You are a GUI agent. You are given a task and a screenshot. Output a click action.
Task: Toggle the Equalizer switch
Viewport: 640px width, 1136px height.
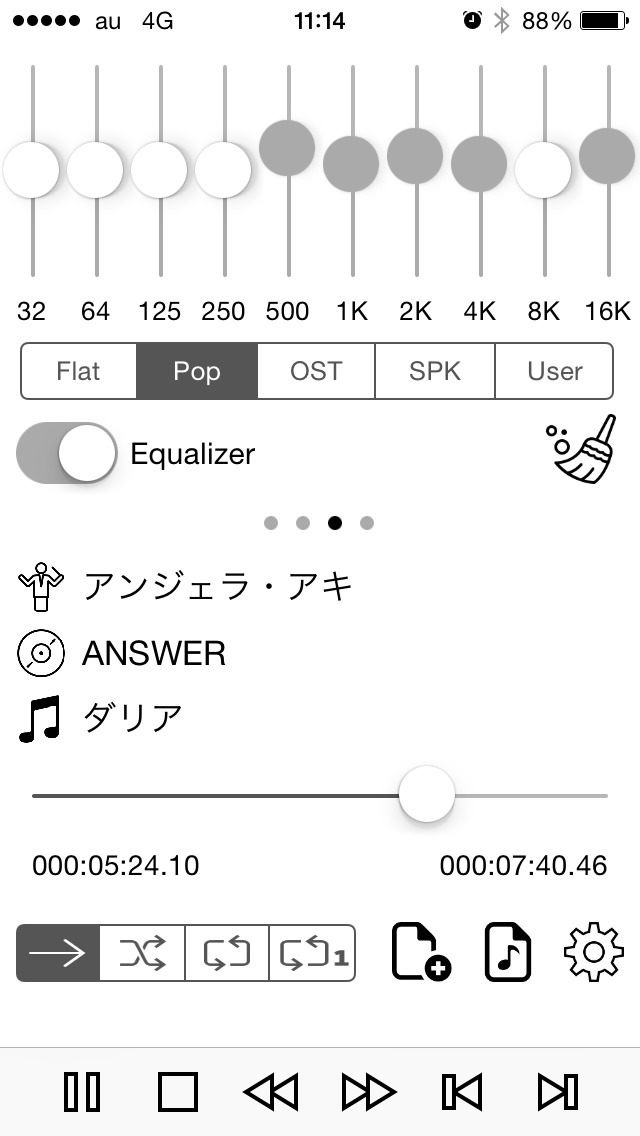pos(67,453)
